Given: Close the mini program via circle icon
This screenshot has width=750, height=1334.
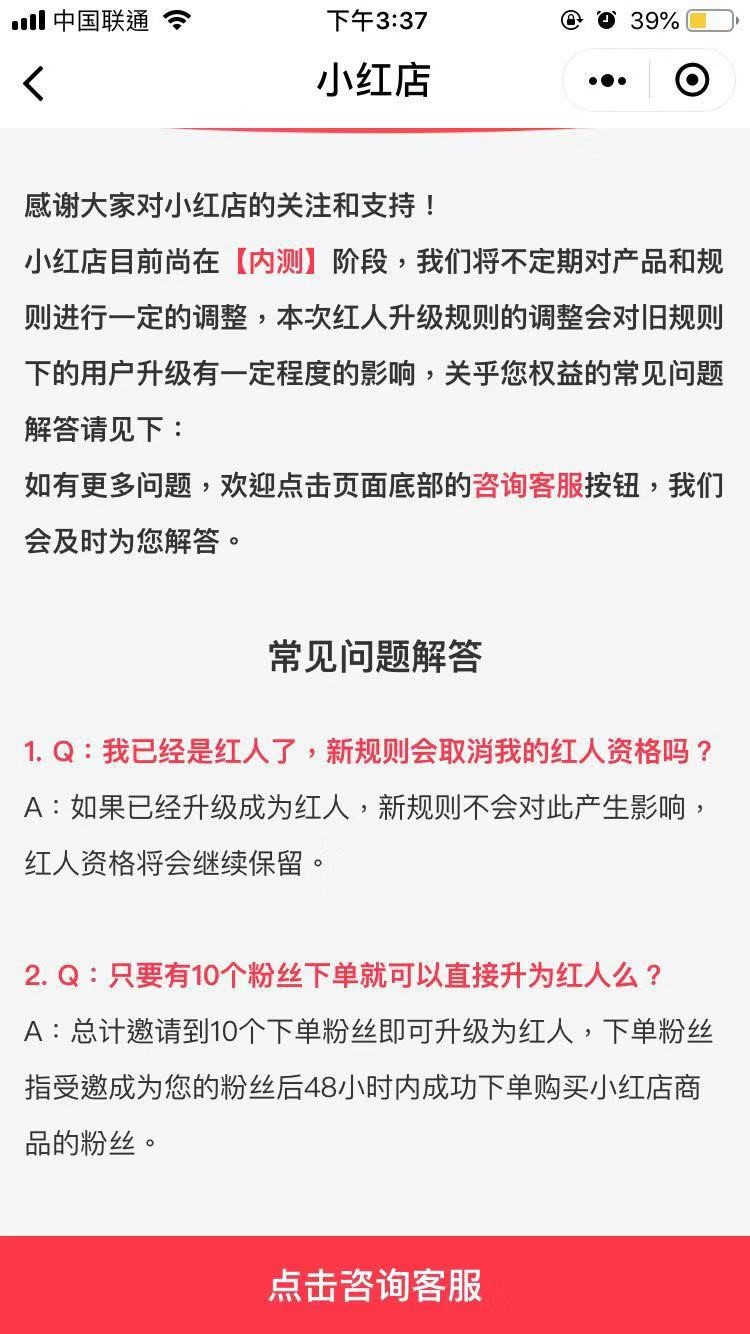Looking at the screenshot, I should (692, 81).
